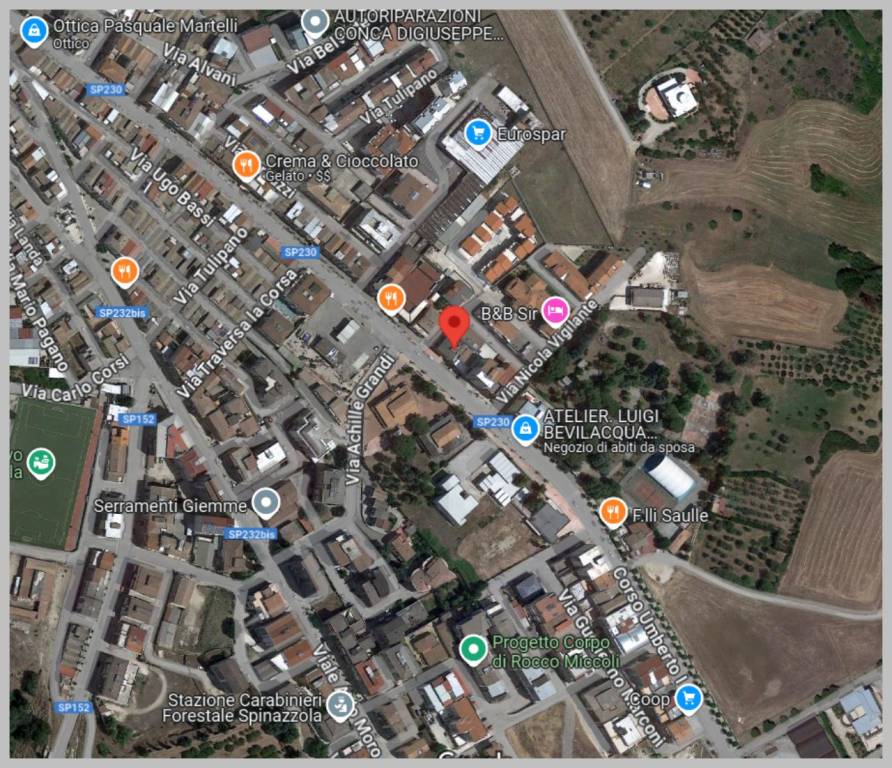Tap the Eurospar supermarket pin
Viewport: 892px width, 768px height.
click(x=479, y=133)
